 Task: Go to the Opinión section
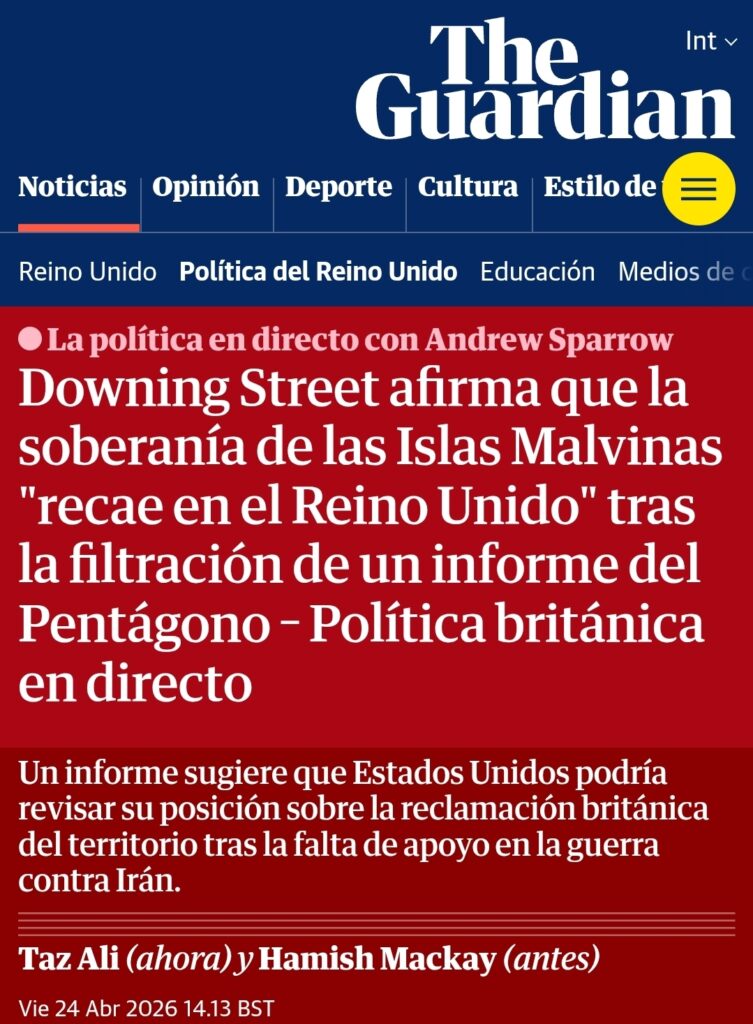tap(206, 187)
